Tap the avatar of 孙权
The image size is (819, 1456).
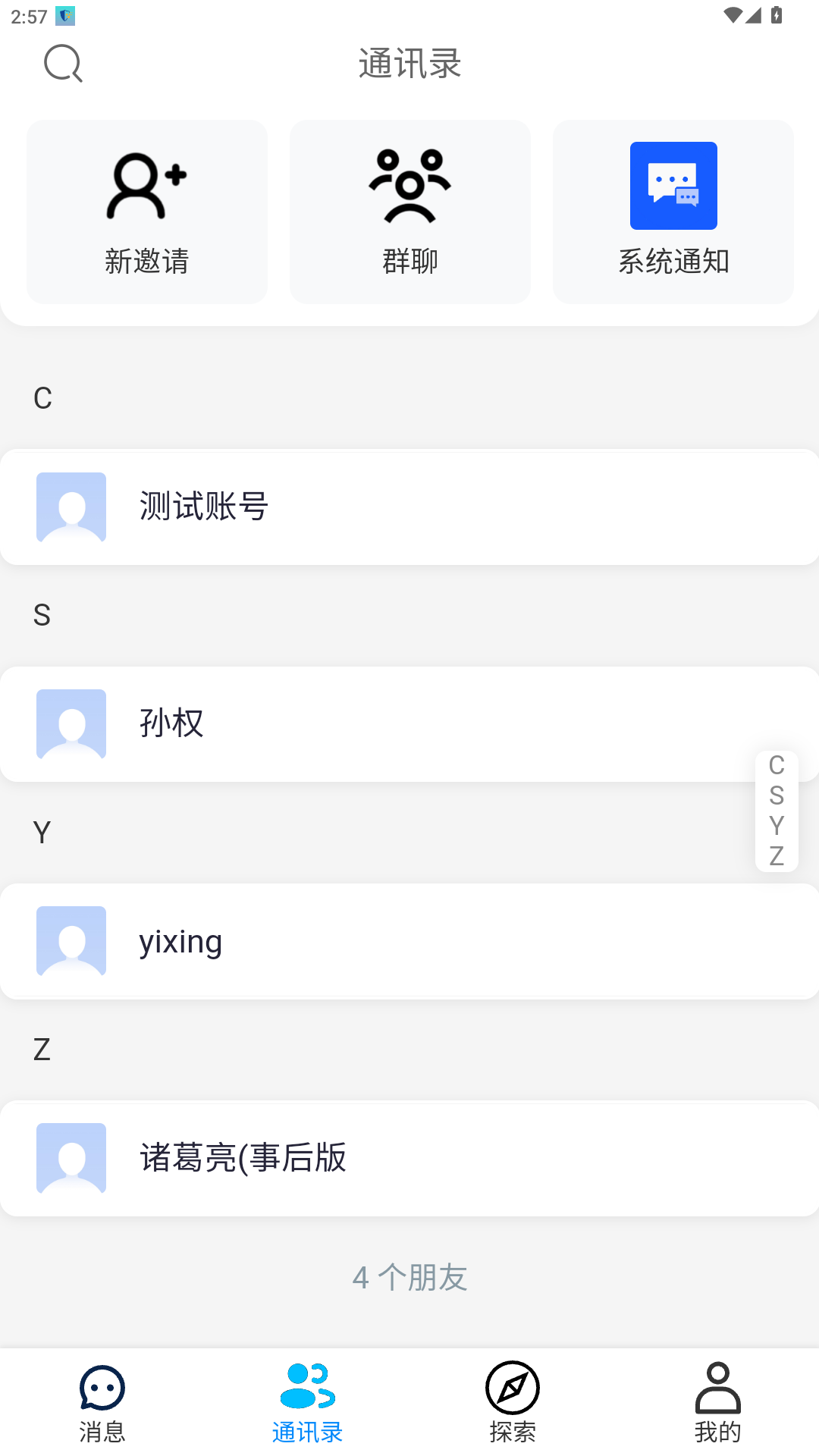71,724
